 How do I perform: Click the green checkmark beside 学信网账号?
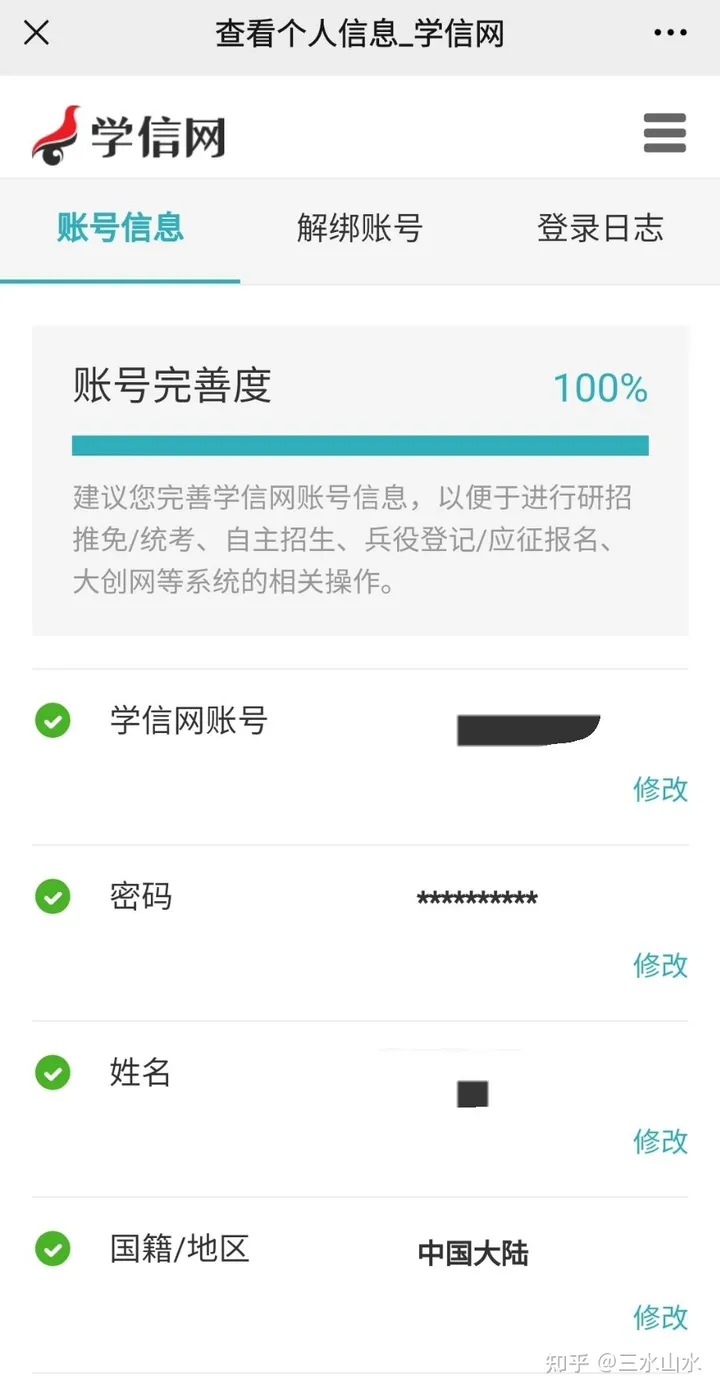click(x=52, y=721)
